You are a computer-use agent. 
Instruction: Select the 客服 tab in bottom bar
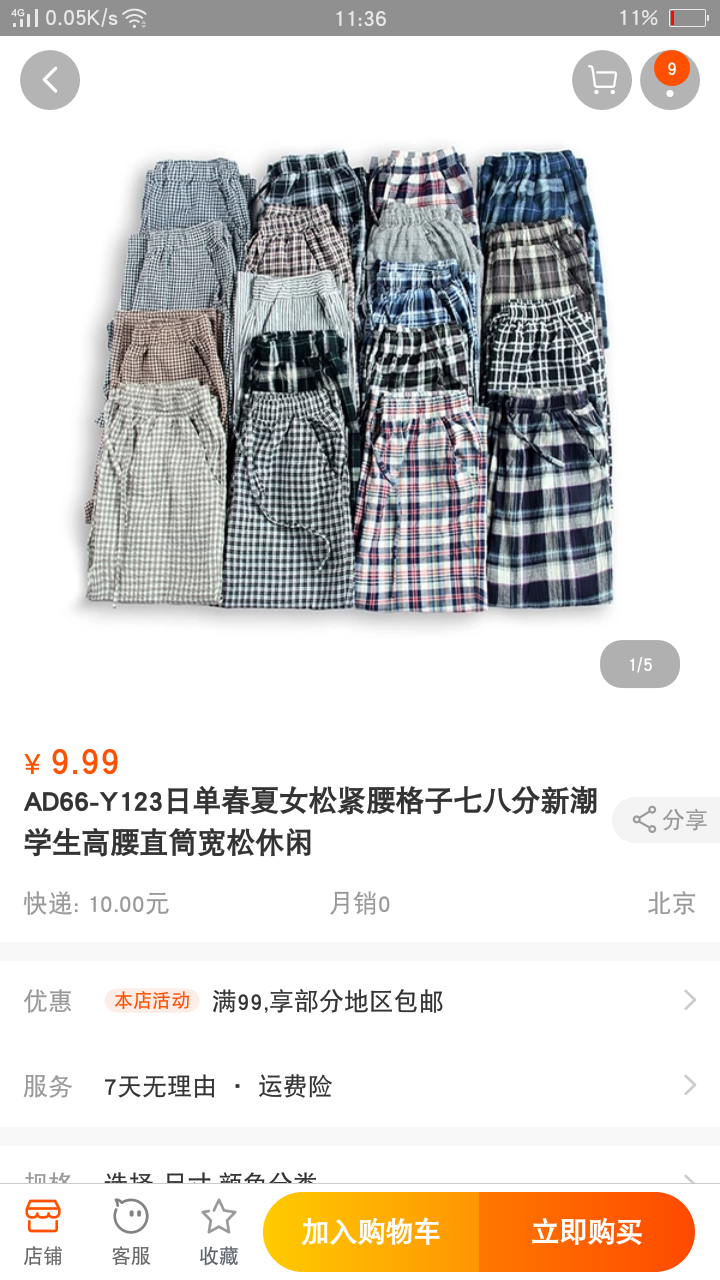click(131, 1229)
